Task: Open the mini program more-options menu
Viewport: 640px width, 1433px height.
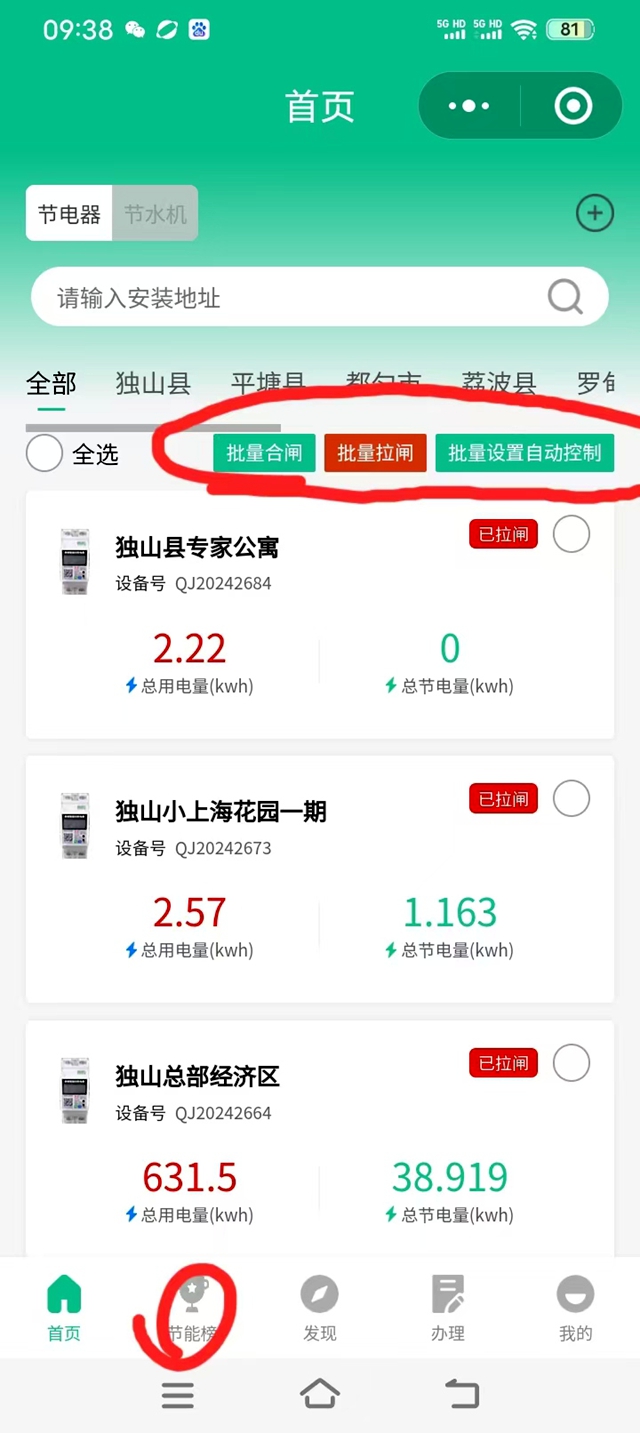Action: [469, 106]
